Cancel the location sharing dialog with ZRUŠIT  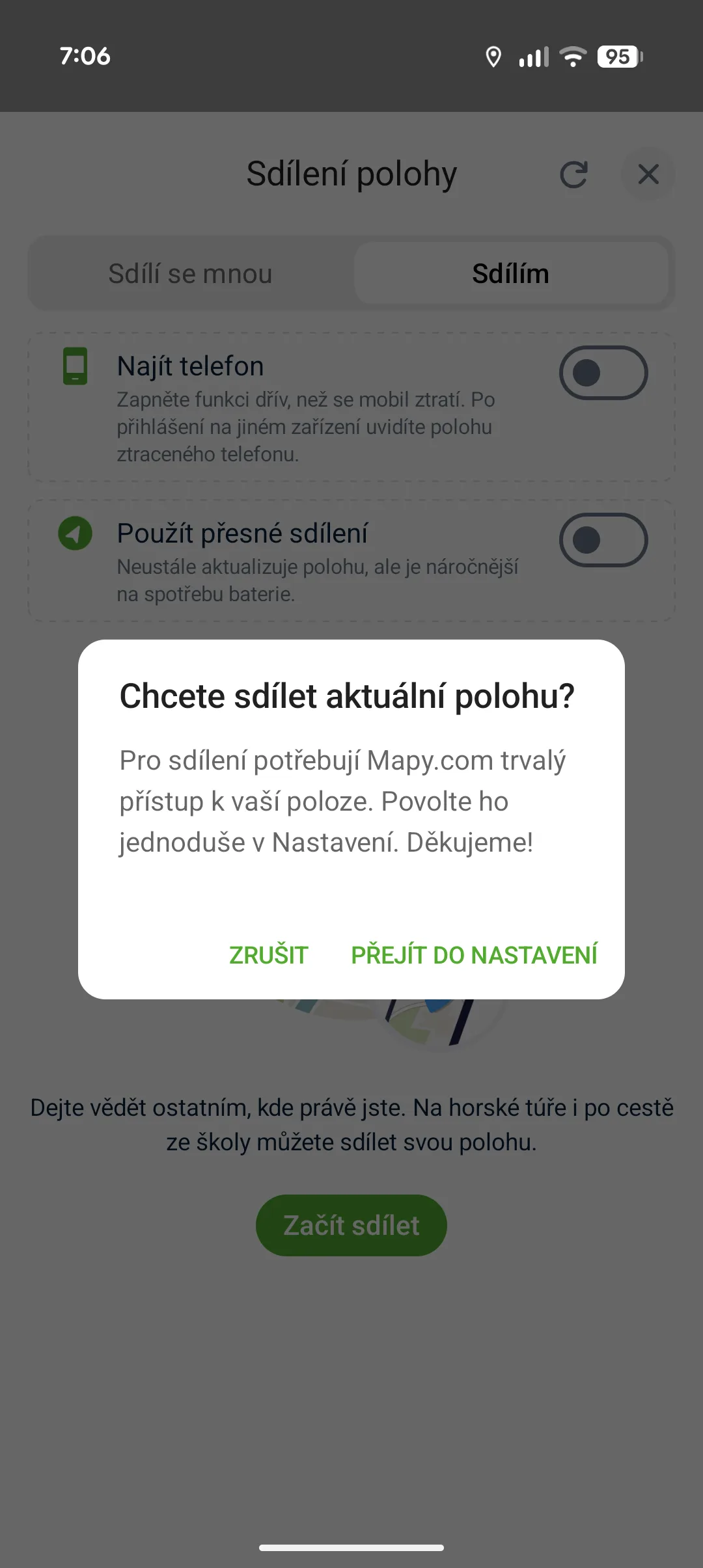[268, 954]
